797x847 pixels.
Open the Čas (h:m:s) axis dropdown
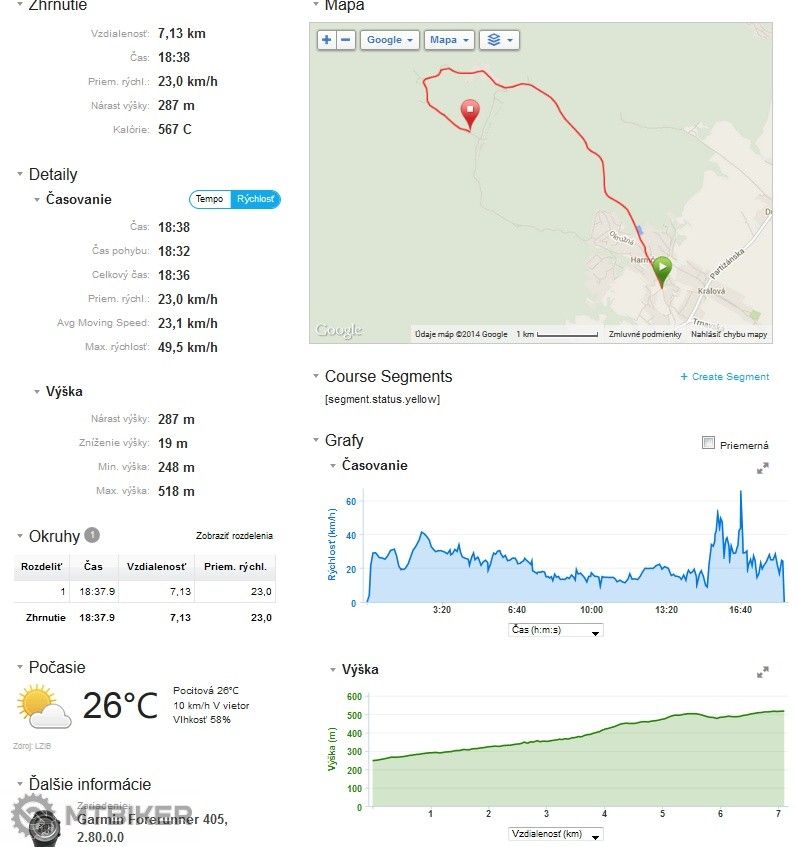tap(556, 631)
